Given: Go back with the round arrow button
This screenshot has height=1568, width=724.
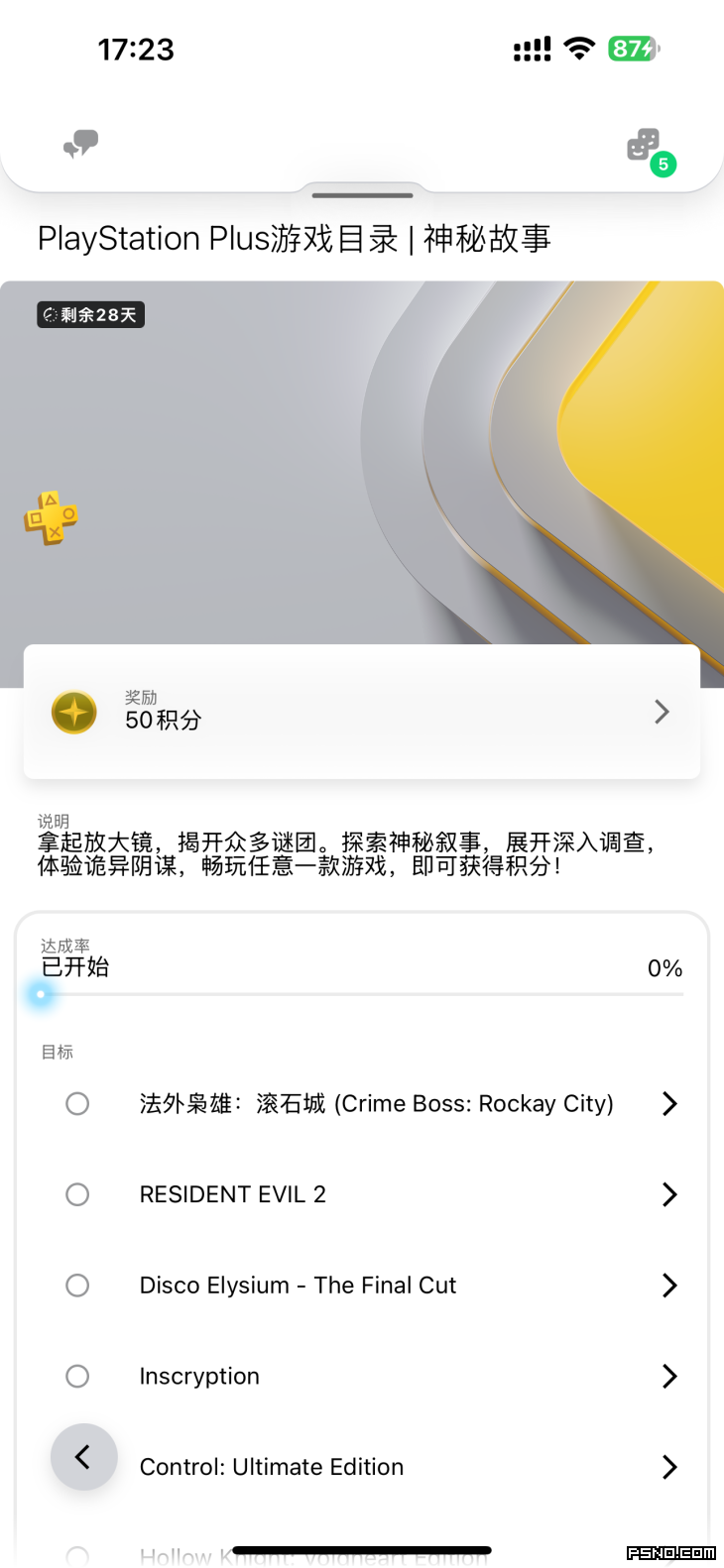Looking at the screenshot, I should pyautogui.click(x=84, y=1456).
